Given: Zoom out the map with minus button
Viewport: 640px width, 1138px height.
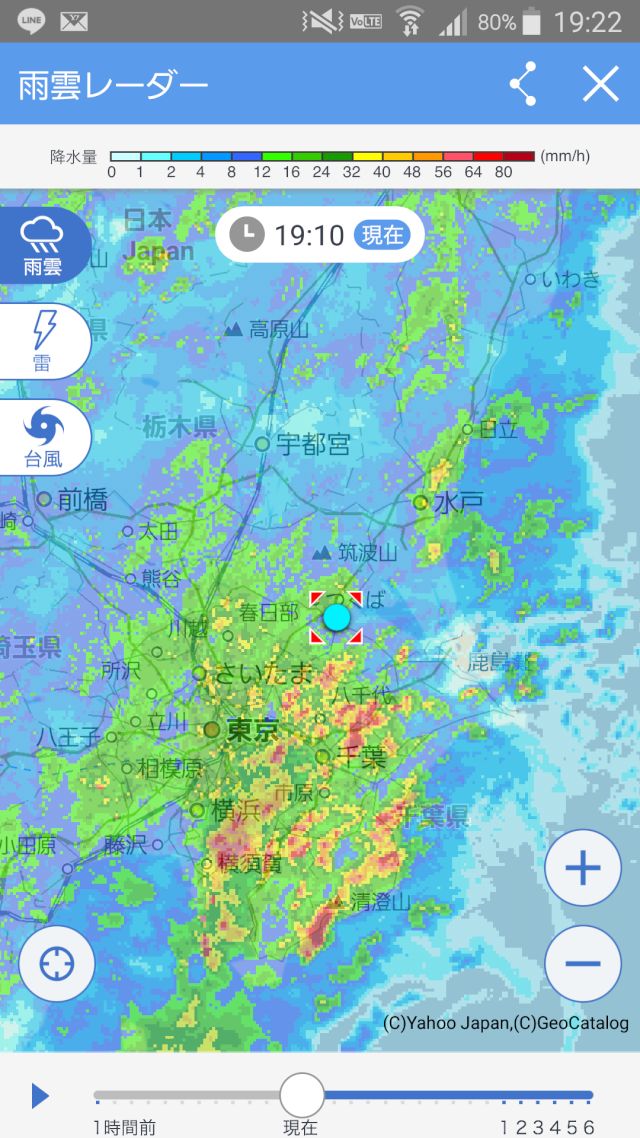Looking at the screenshot, I should click(x=582, y=963).
